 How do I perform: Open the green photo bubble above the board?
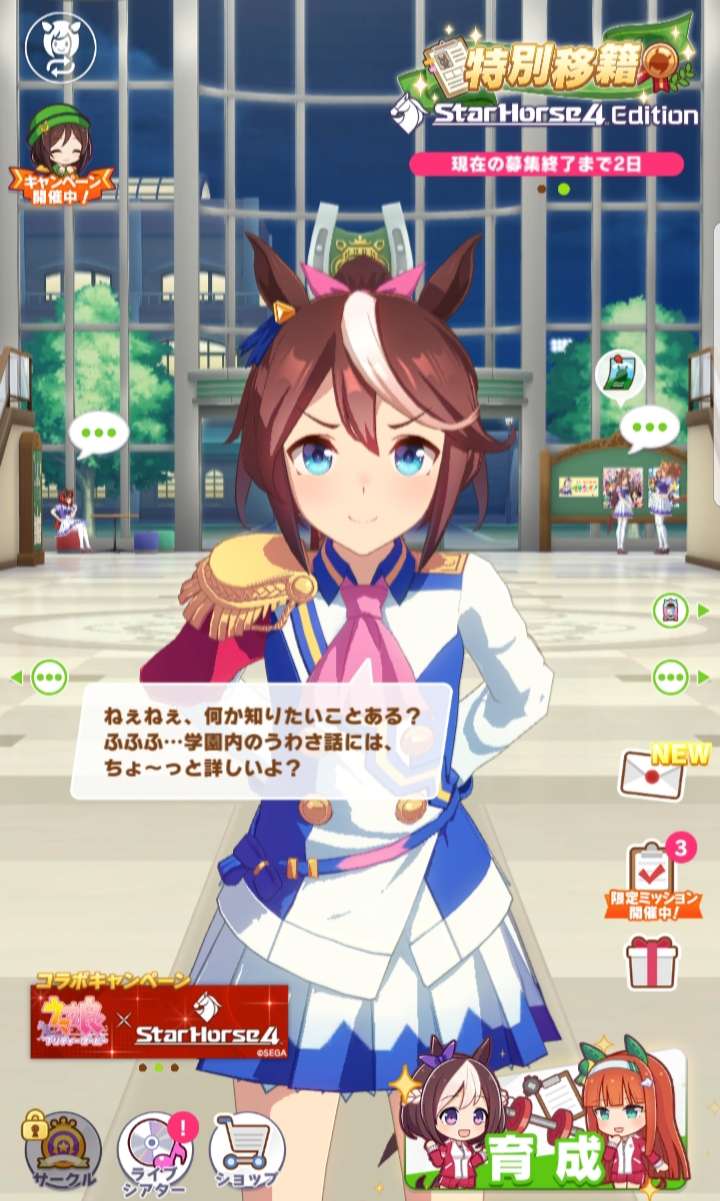pyautogui.click(x=620, y=375)
